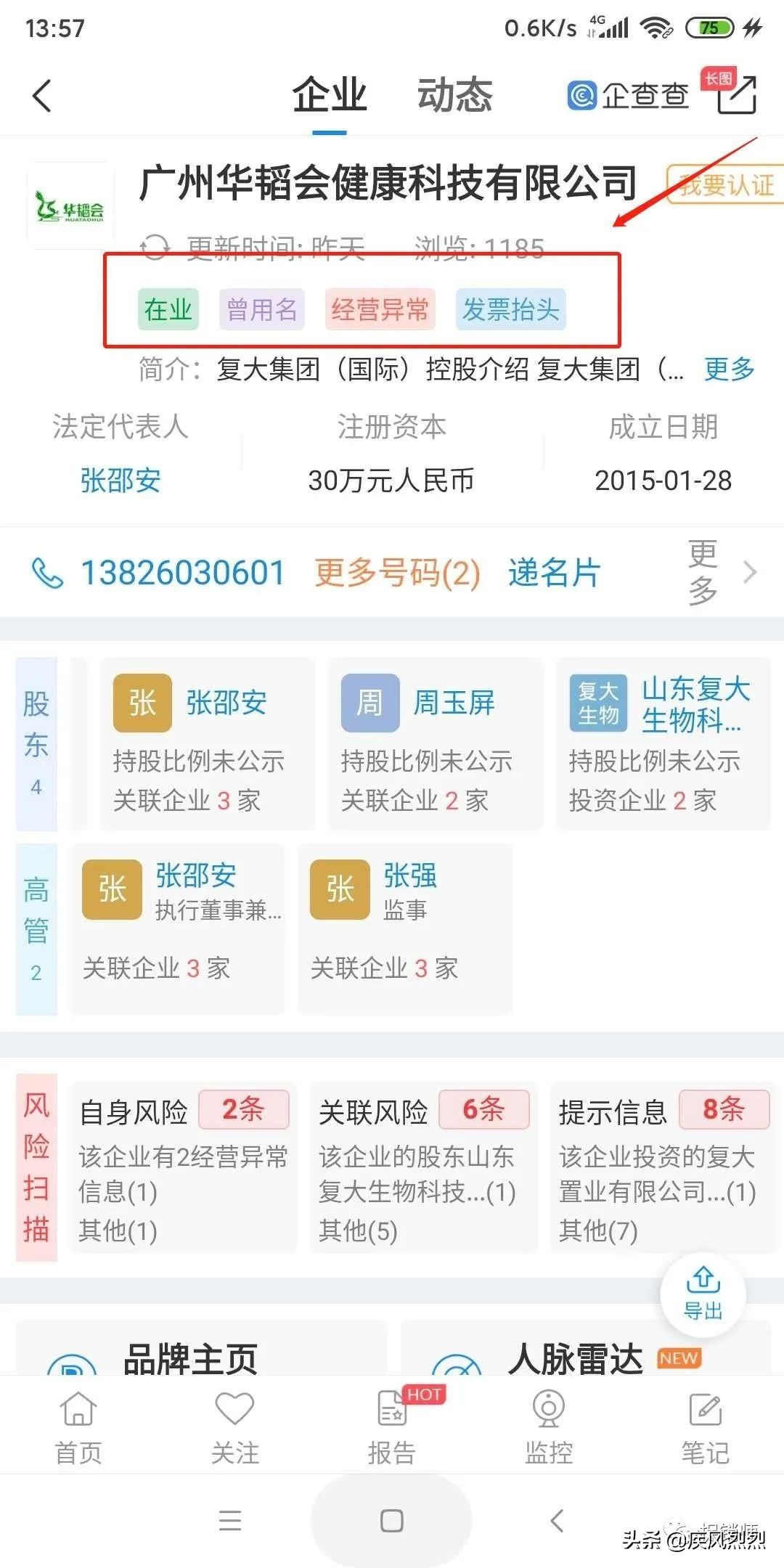The width and height of the screenshot is (784, 1568).
Task: Expand 更多 to read full company intro
Action: click(x=730, y=371)
